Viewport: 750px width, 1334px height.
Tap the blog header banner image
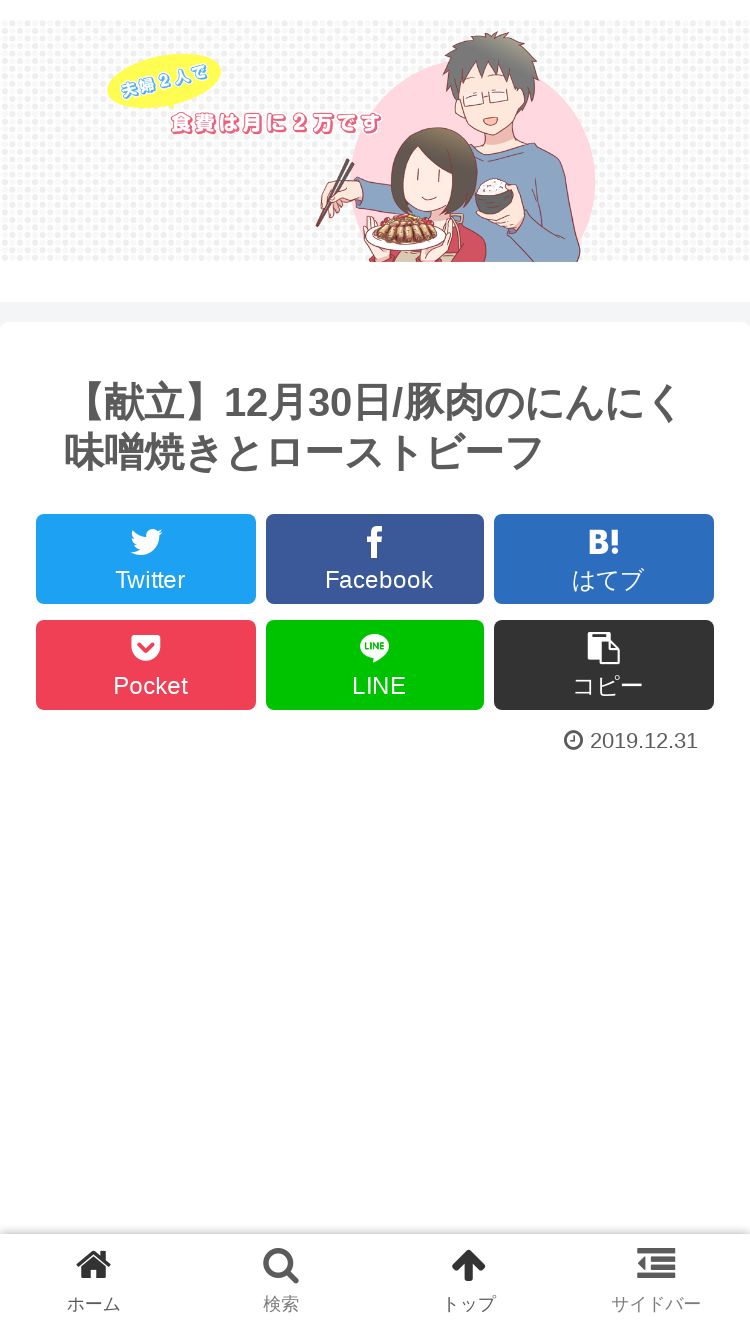coord(375,141)
